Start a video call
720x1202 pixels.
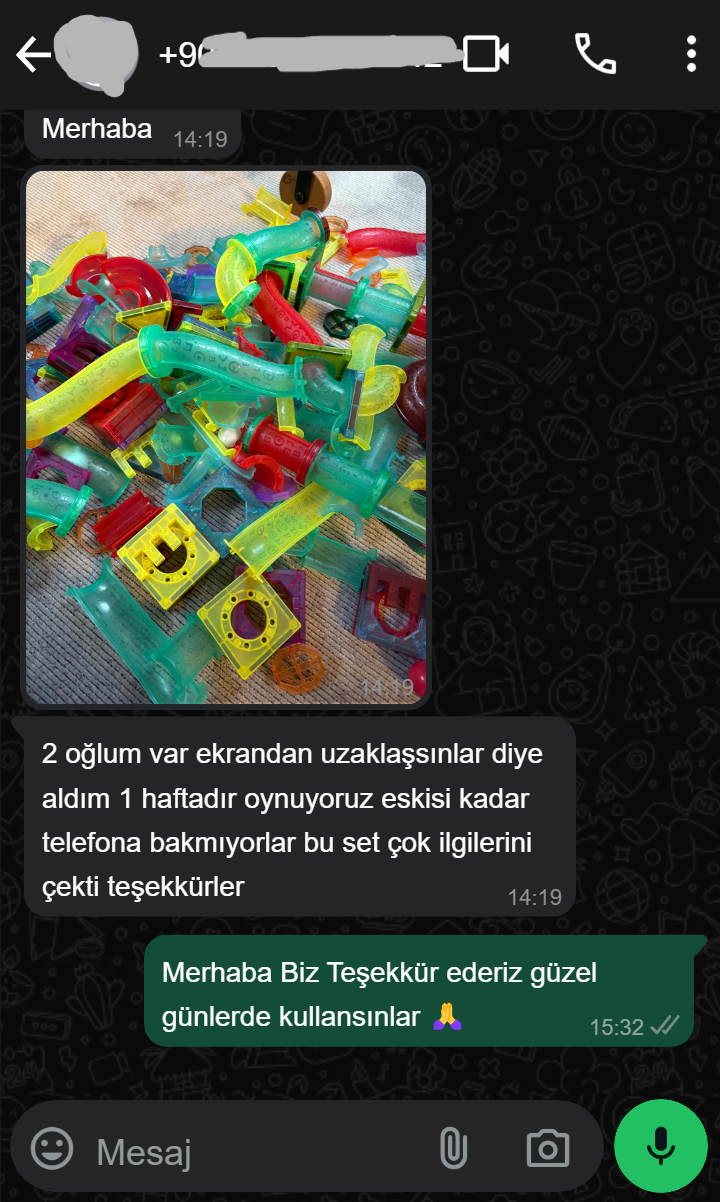coord(487,54)
